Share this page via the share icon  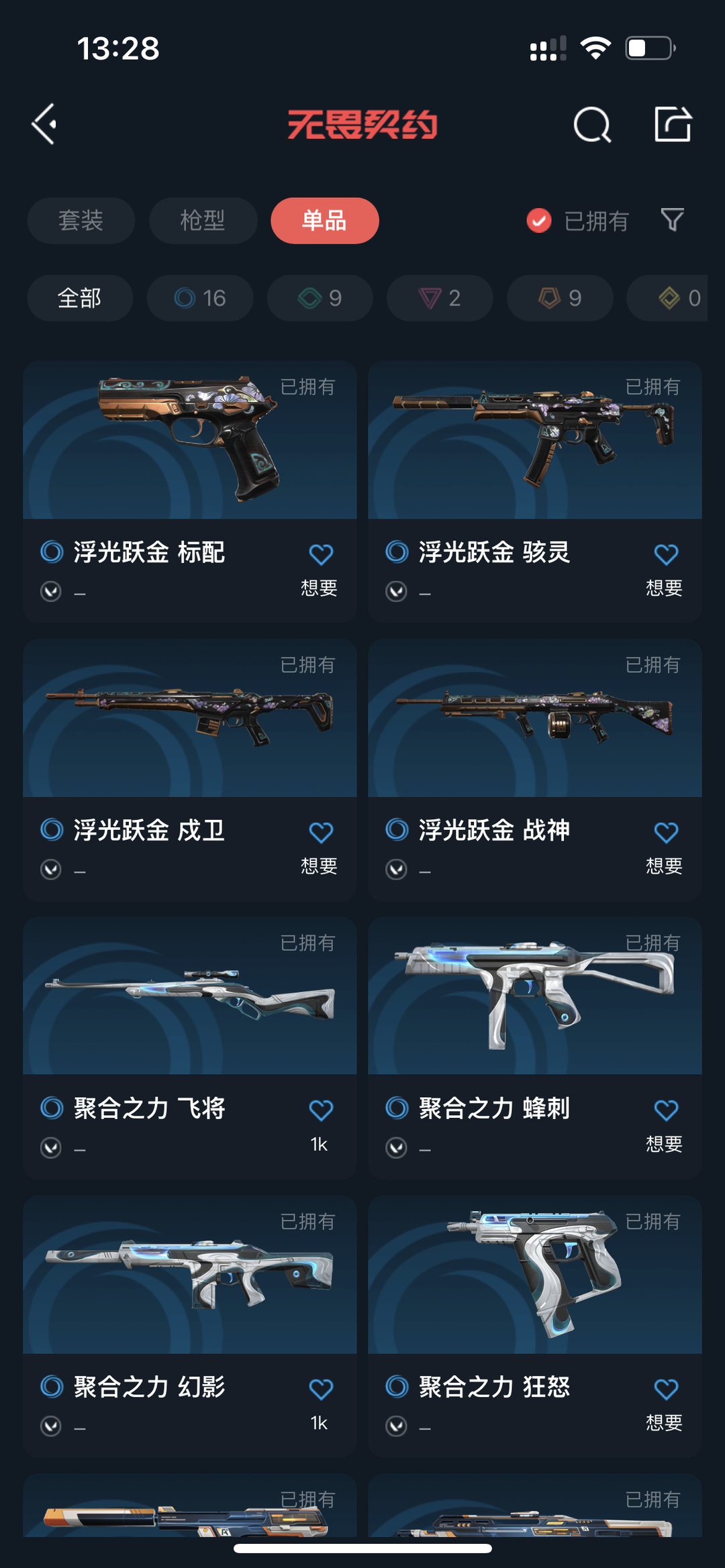coord(673,124)
